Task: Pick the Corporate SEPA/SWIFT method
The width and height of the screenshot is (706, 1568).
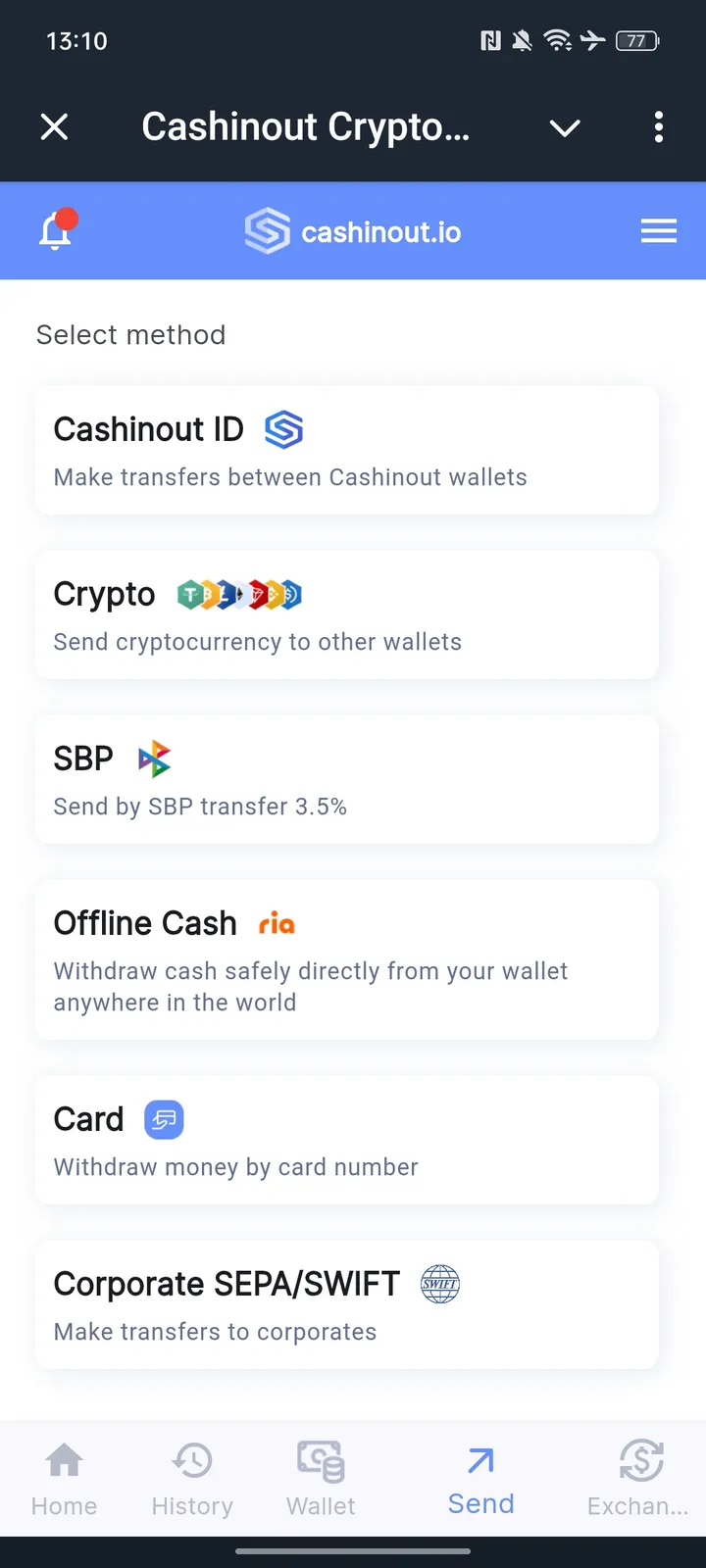Action: tap(346, 1304)
